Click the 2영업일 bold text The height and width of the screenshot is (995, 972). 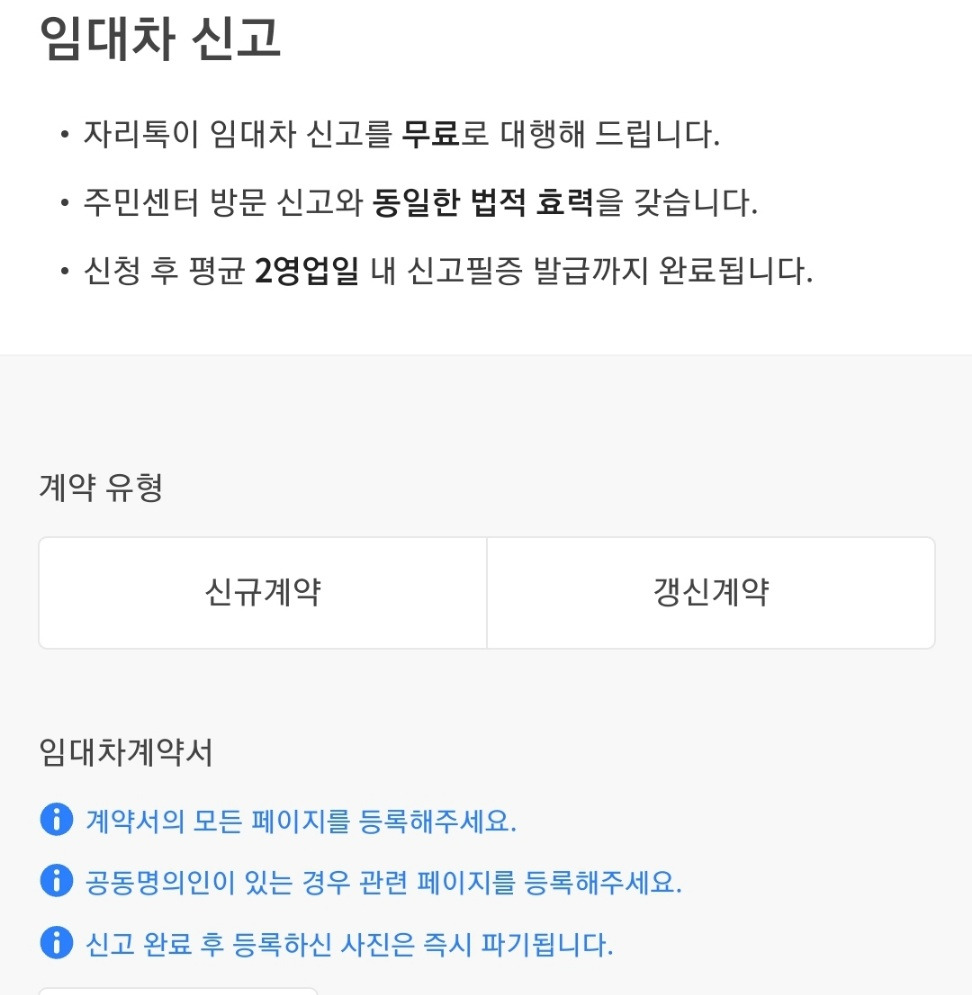tap(300, 265)
